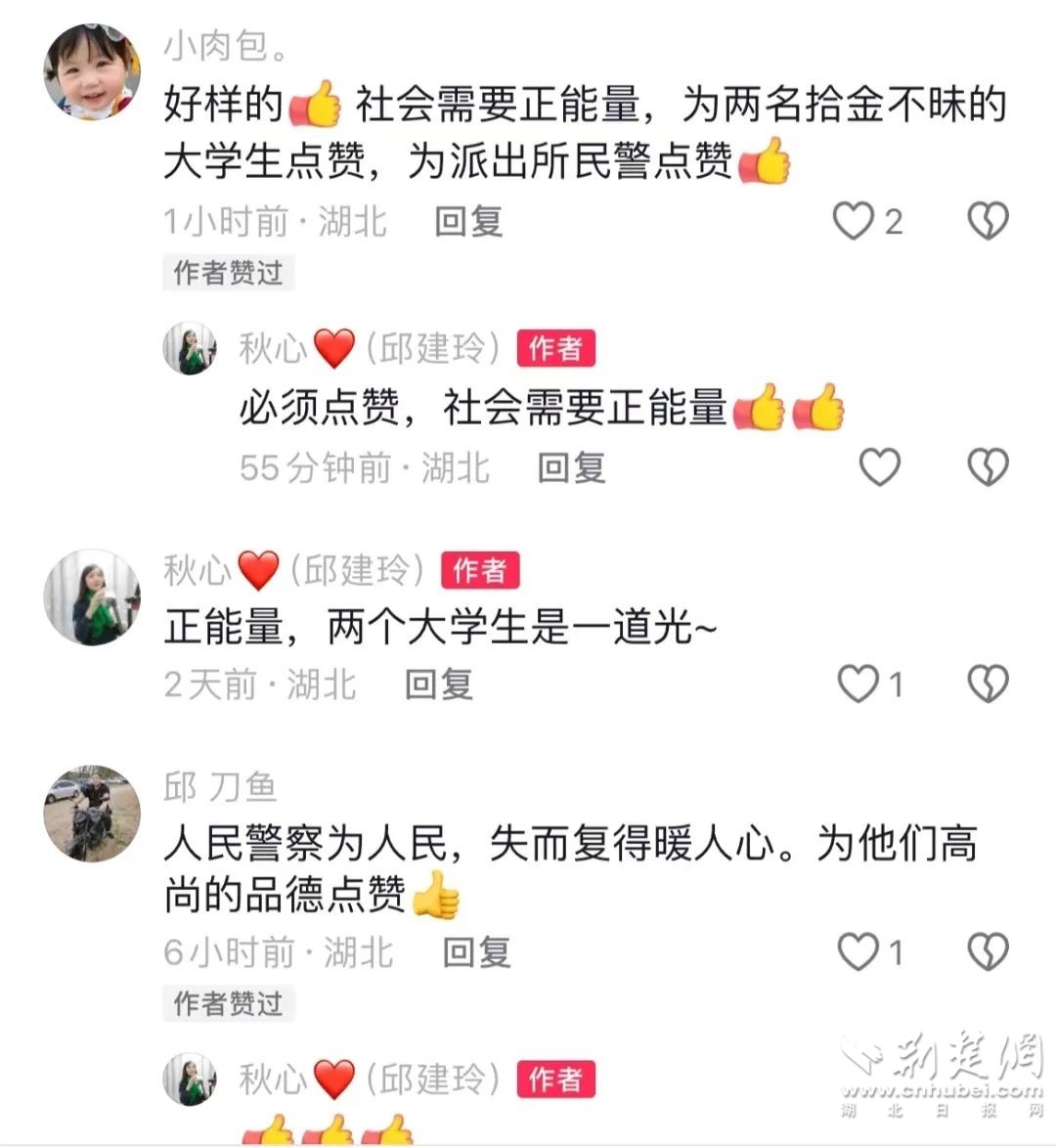Open 小肉包's profile avatar
1056x1148 pixels.
pos(92,73)
